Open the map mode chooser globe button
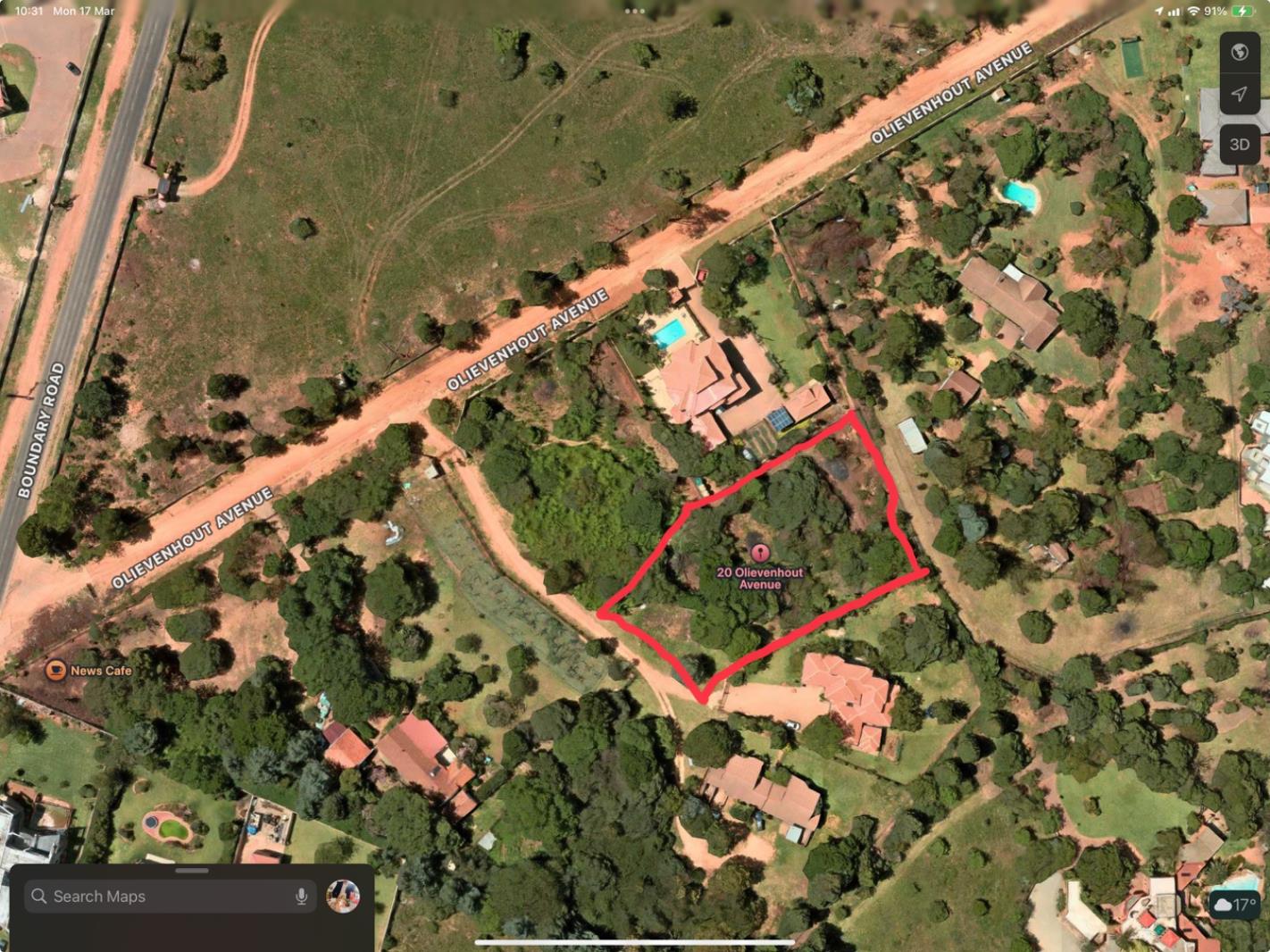 click(1239, 52)
